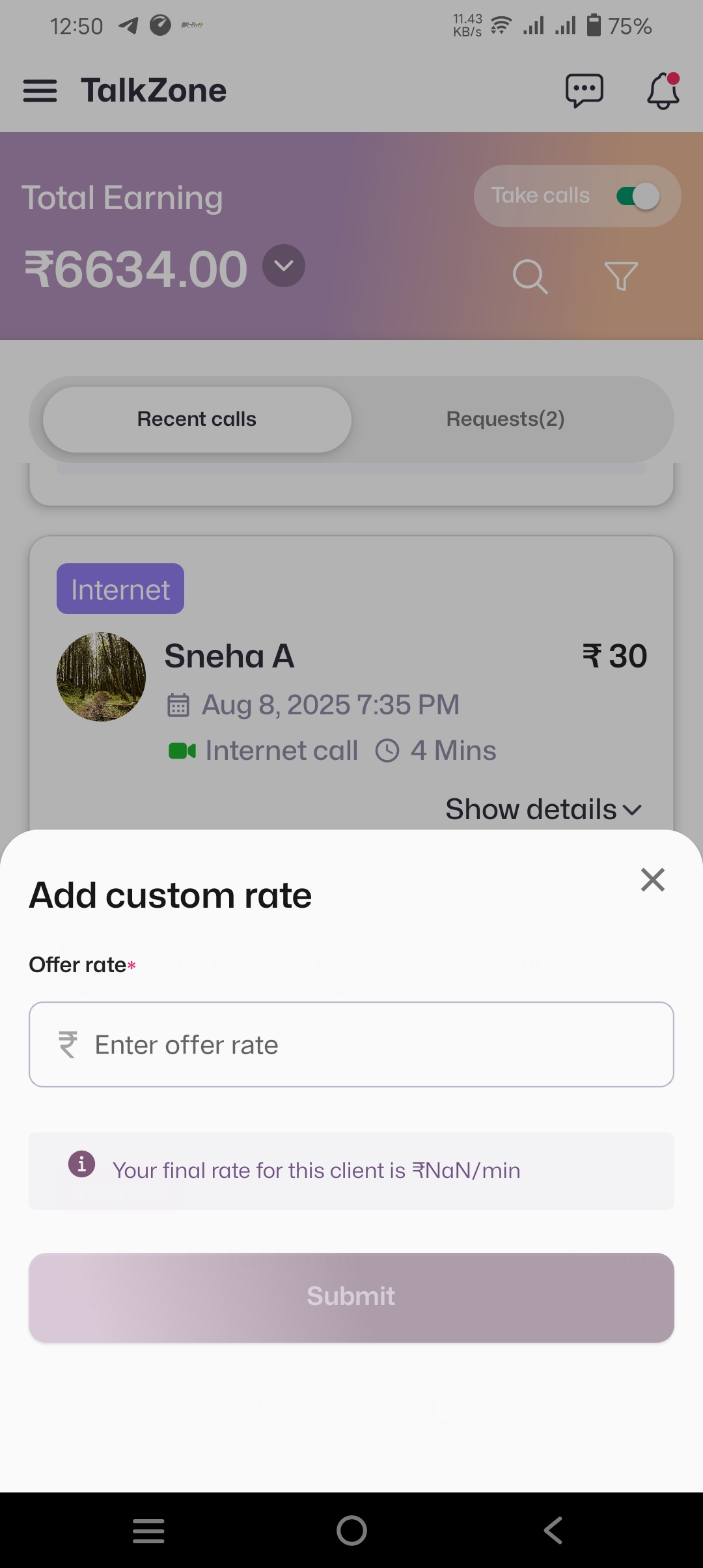The height and width of the screenshot is (1568, 703).
Task: Go back with system back button
Action: pyautogui.click(x=553, y=1530)
